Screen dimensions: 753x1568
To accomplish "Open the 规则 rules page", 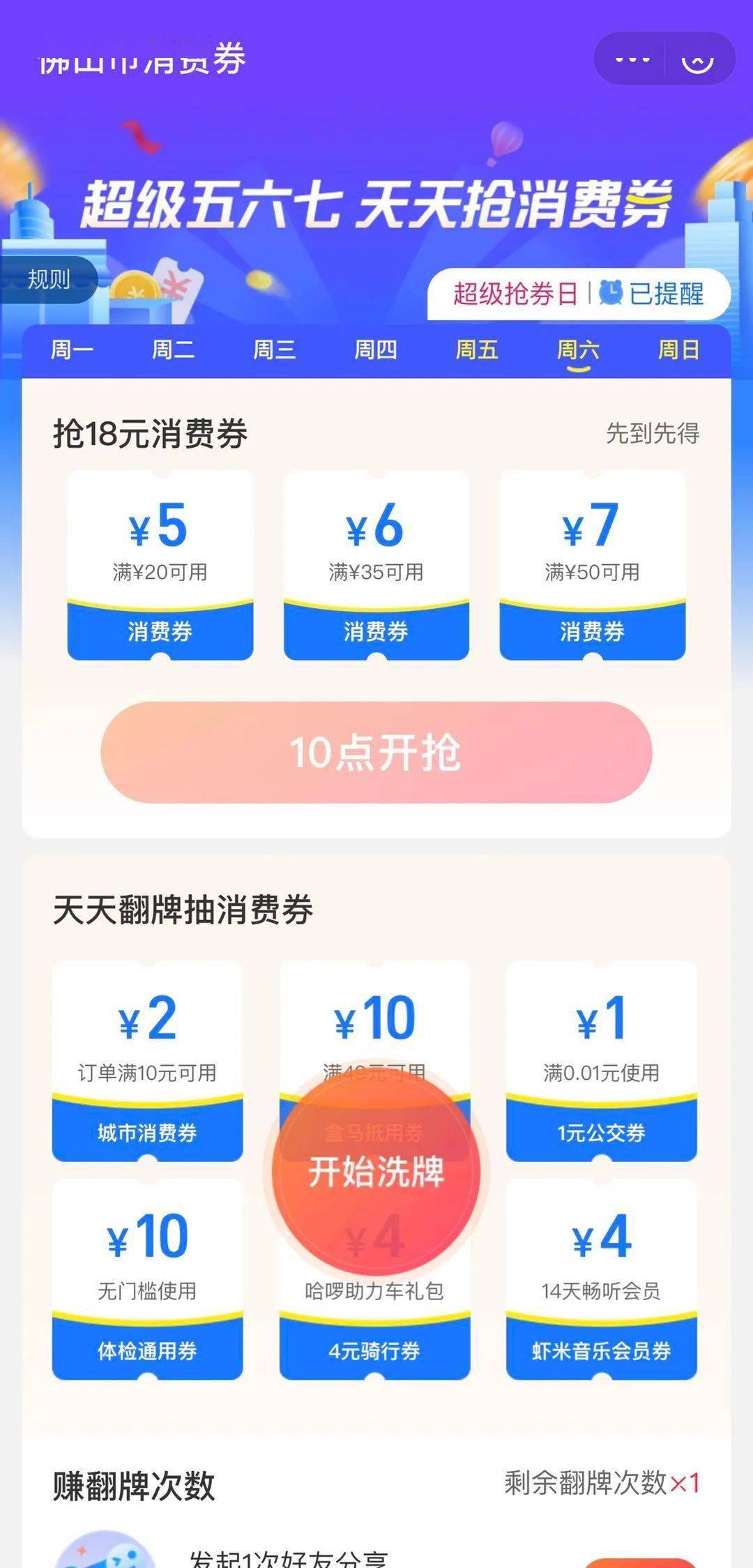I will point(48,279).
